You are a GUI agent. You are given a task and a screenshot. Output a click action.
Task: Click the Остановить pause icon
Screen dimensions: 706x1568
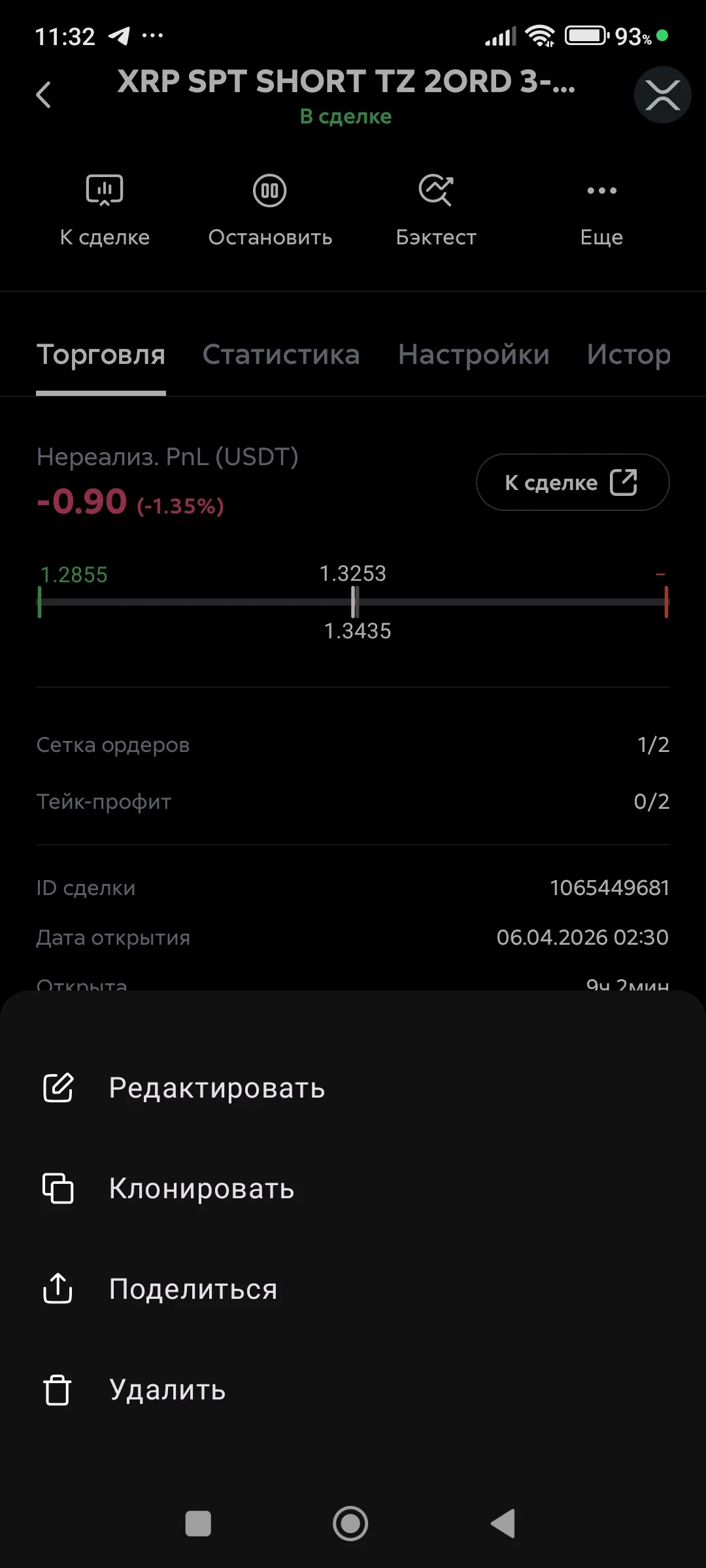pyautogui.click(x=270, y=191)
